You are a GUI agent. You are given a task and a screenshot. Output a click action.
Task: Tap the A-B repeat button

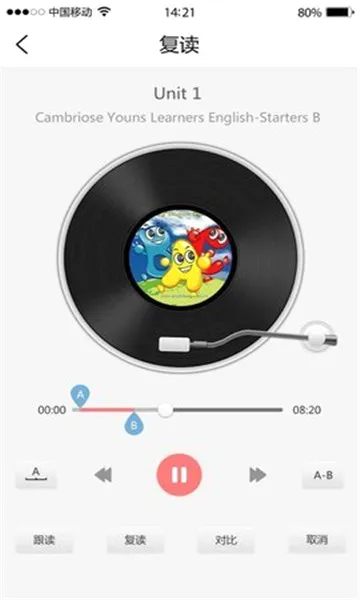[323, 475]
